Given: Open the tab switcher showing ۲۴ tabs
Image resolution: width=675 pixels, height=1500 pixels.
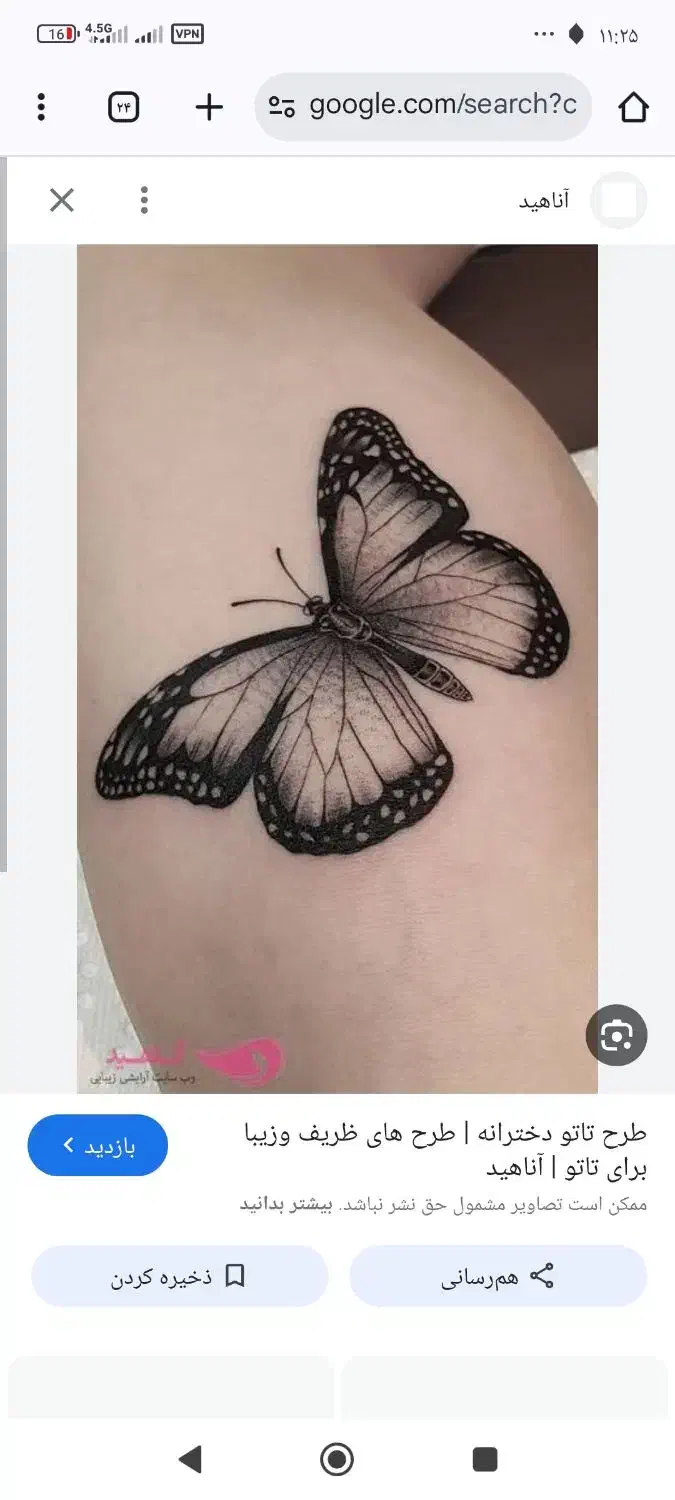Looking at the screenshot, I should [x=123, y=107].
